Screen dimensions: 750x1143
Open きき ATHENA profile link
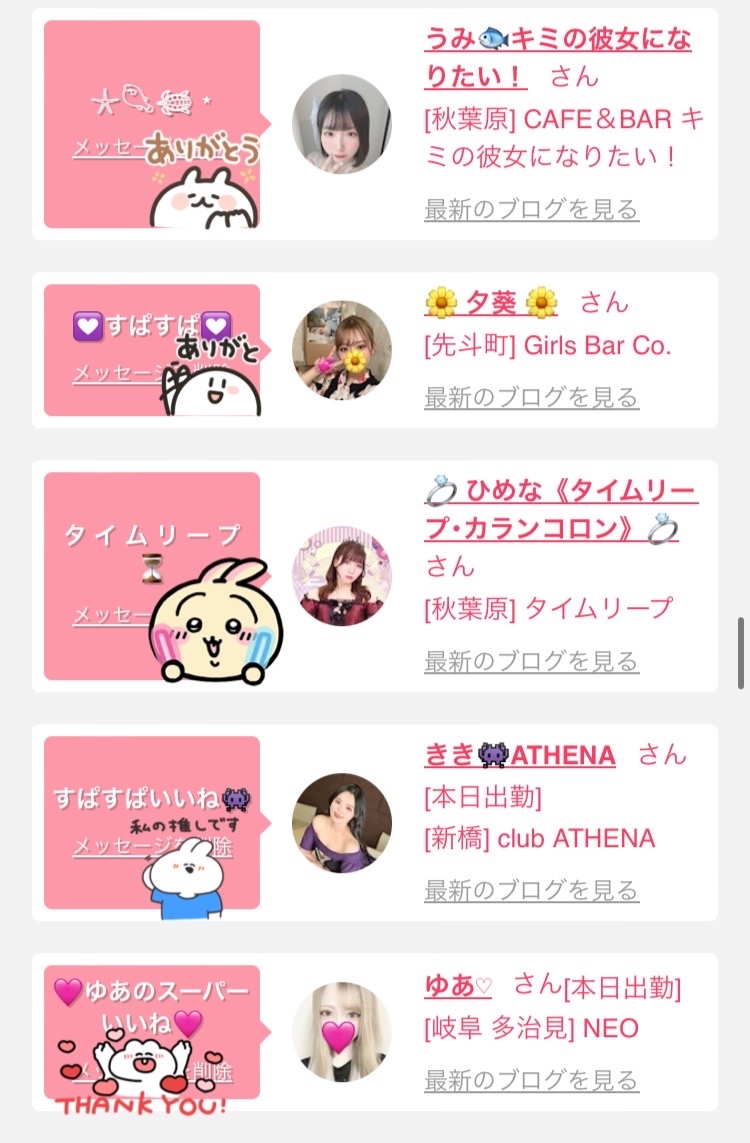[x=520, y=755]
